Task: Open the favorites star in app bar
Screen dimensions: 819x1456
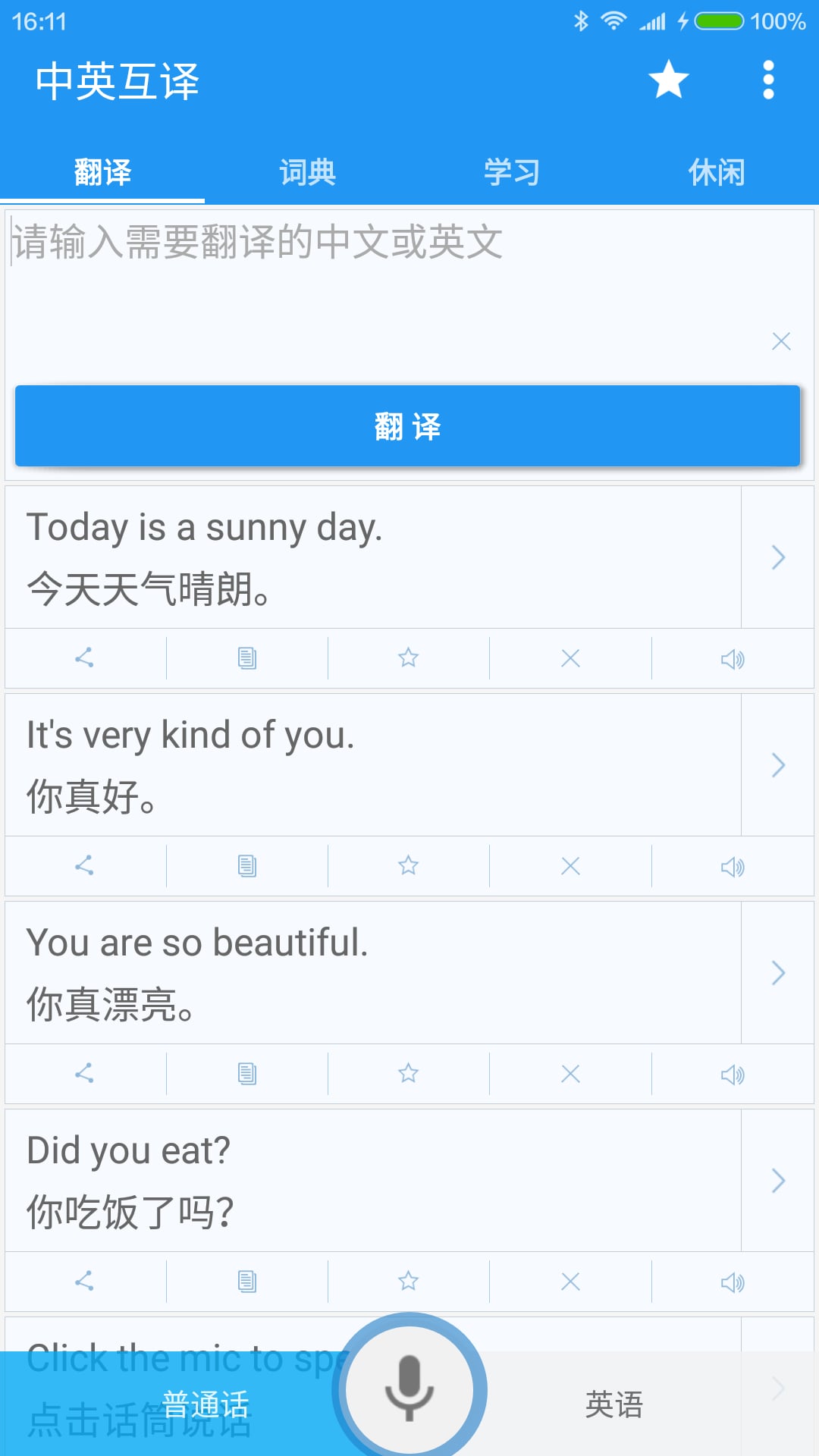Action: pyautogui.click(x=668, y=80)
